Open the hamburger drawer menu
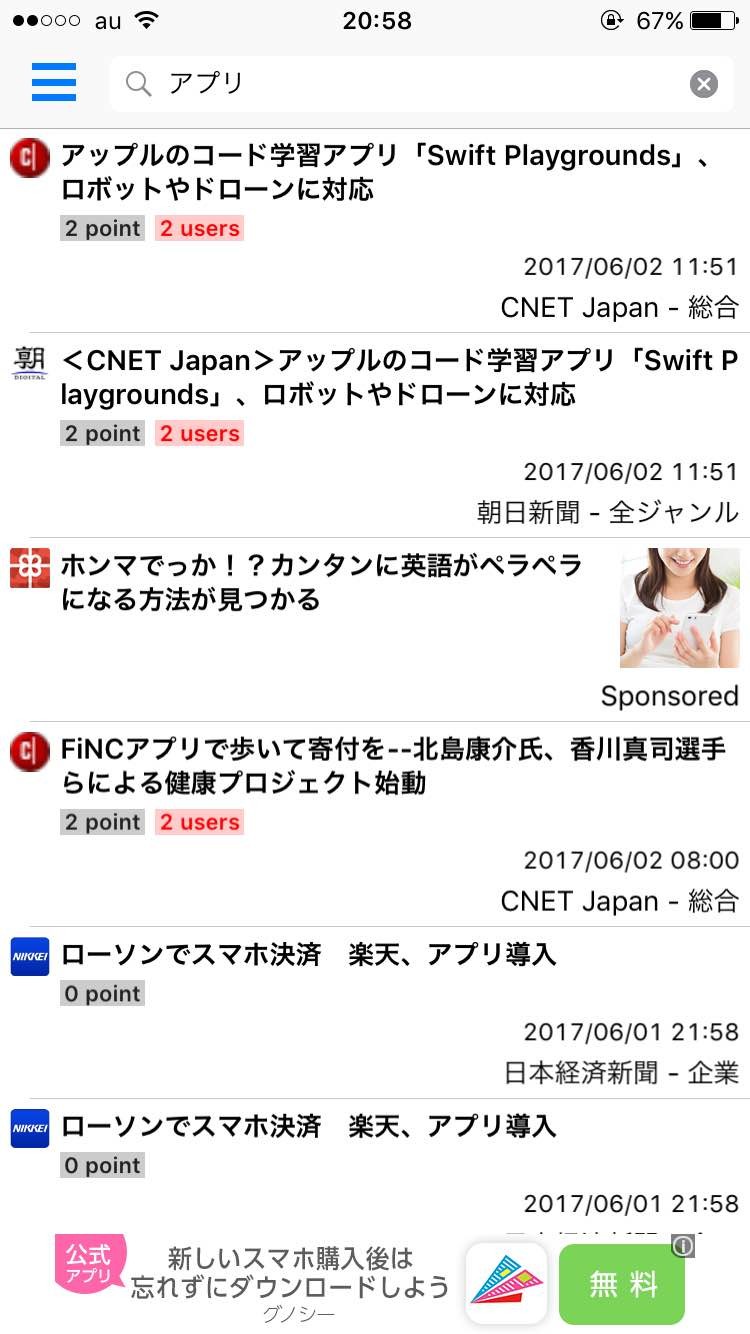The height and width of the screenshot is (1334, 750). [54, 83]
